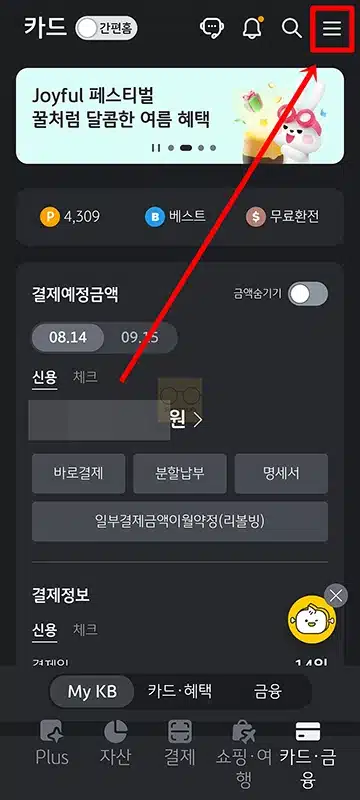Select the 08.14 payment date
The image size is (360, 800).
click(68, 338)
